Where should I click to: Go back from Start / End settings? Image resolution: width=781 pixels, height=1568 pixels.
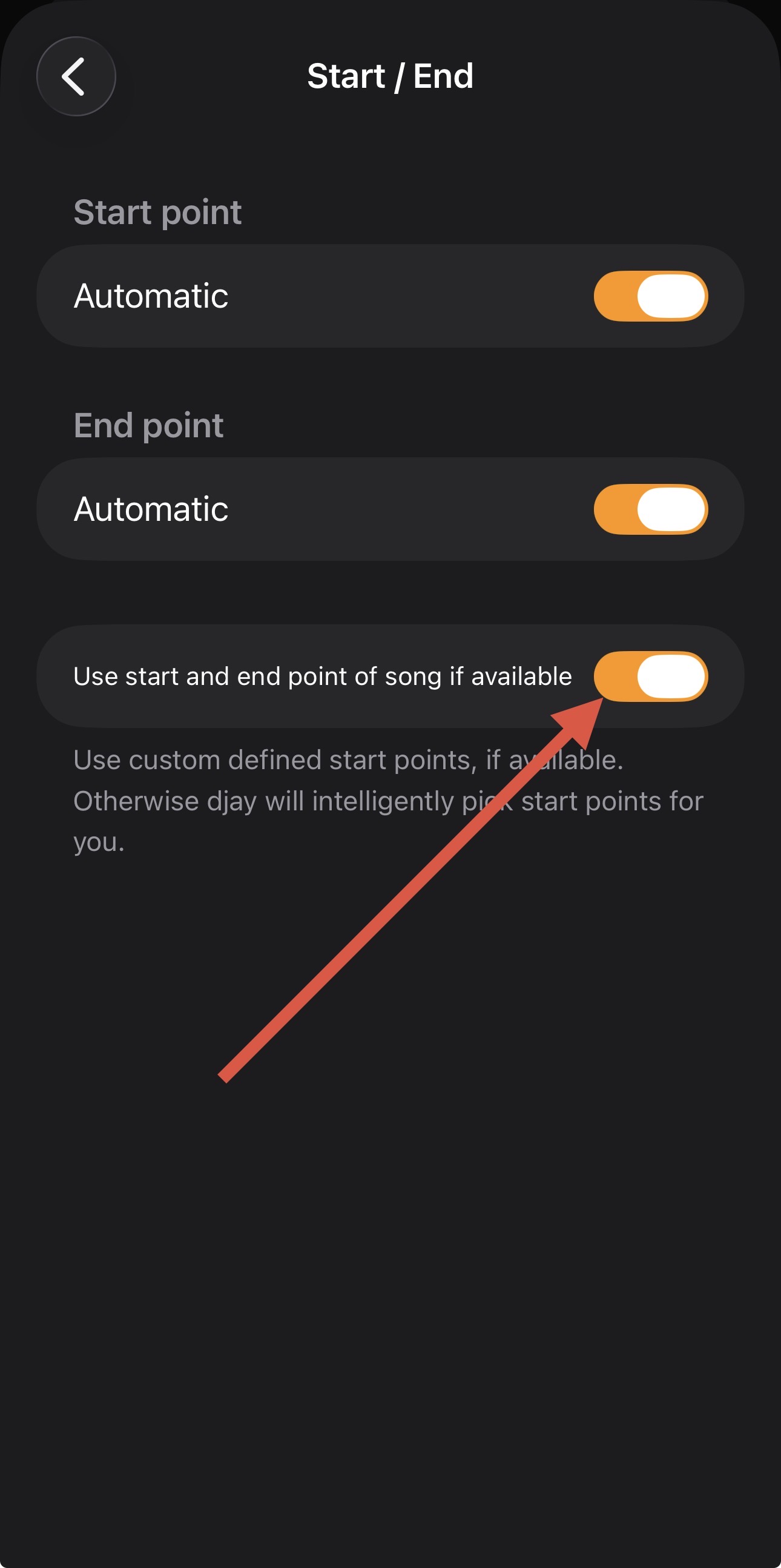coord(76,76)
